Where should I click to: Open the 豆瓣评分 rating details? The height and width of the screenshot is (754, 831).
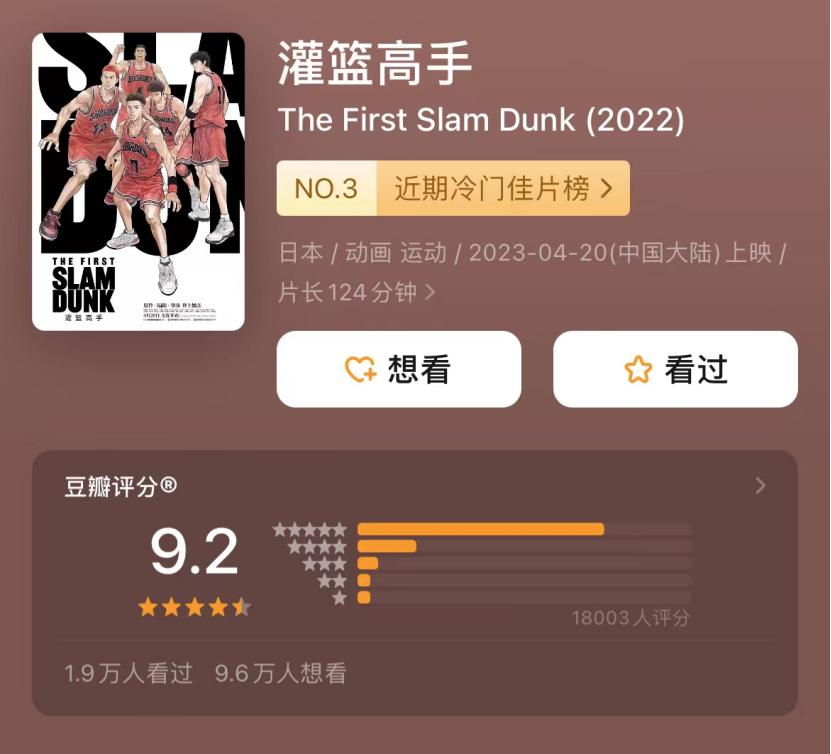tap(760, 486)
